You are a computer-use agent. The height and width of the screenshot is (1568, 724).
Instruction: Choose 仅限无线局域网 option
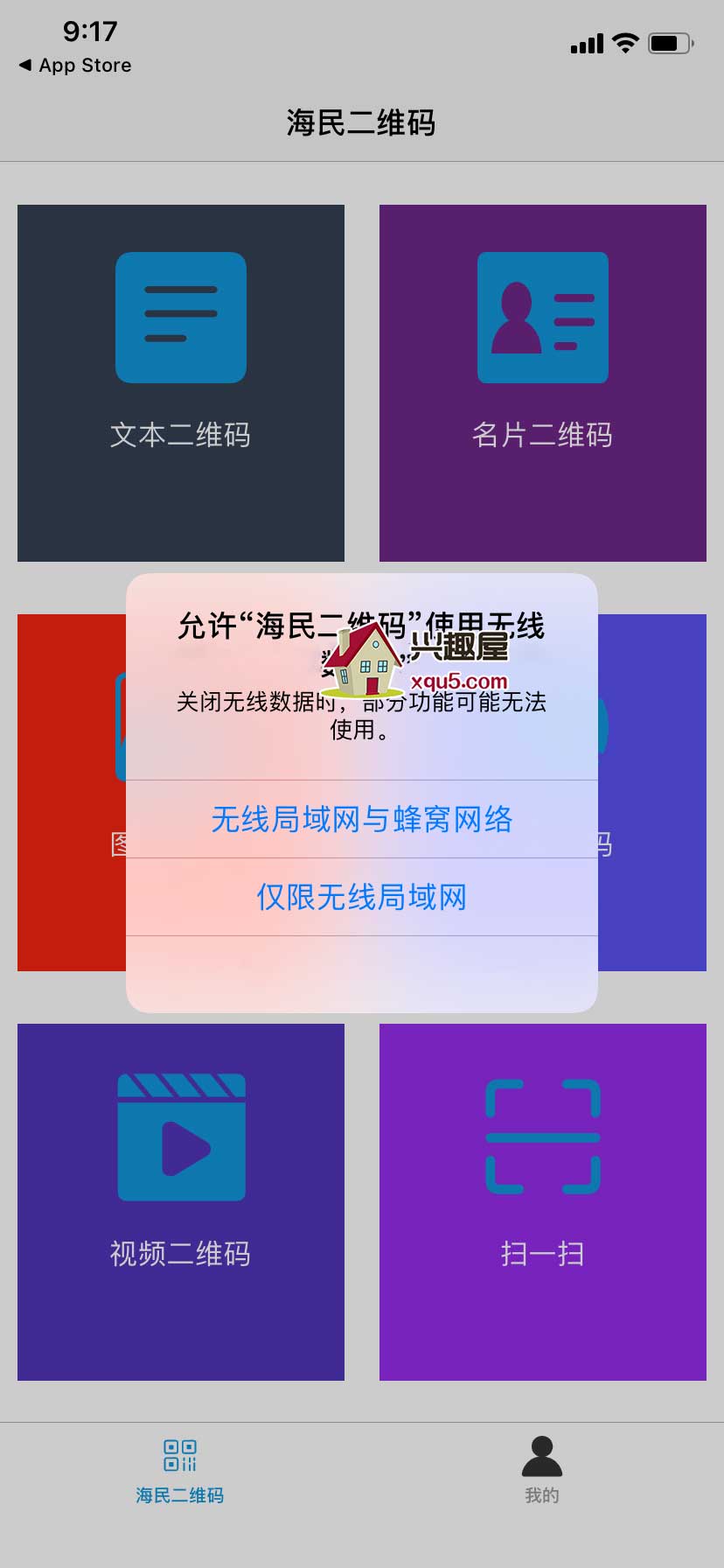pos(361,897)
